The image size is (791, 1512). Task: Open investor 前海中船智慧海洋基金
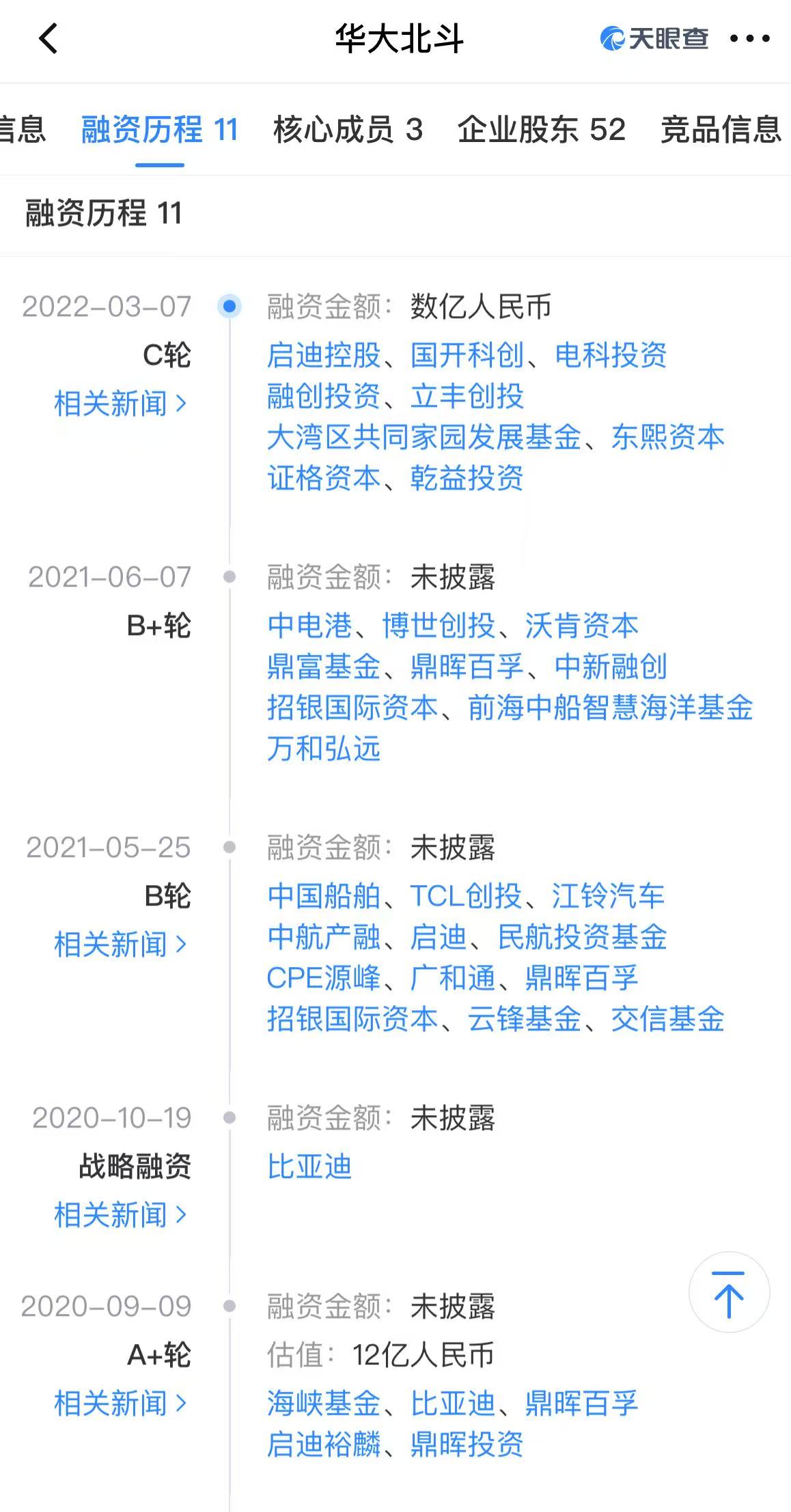(x=610, y=708)
